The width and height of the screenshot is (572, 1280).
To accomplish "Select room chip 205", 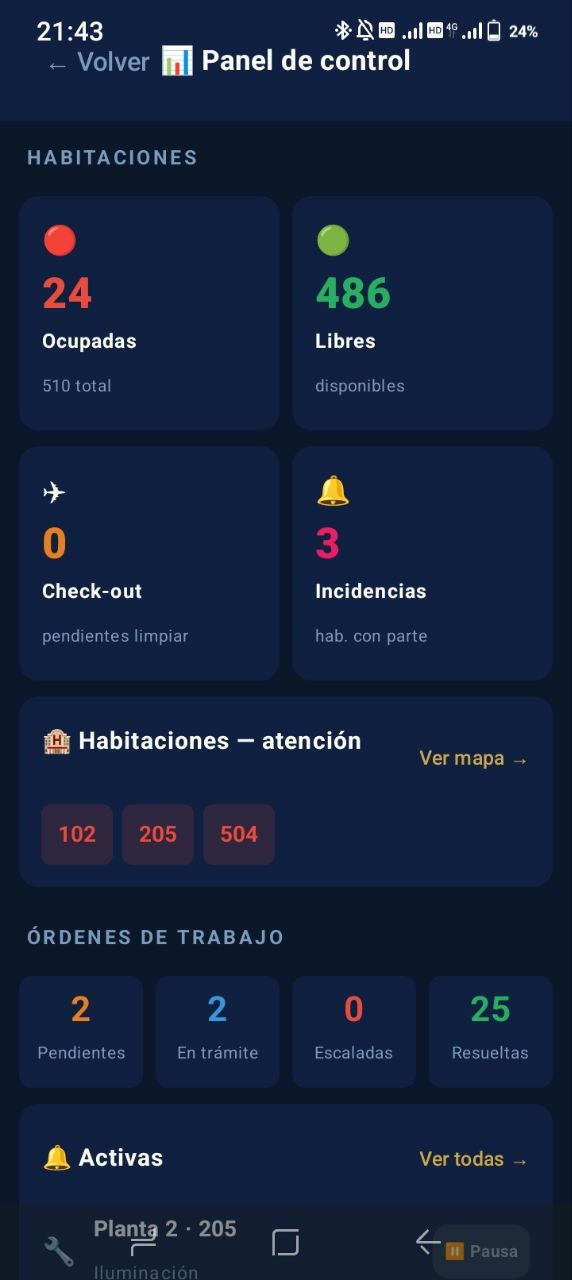I will pos(158,834).
